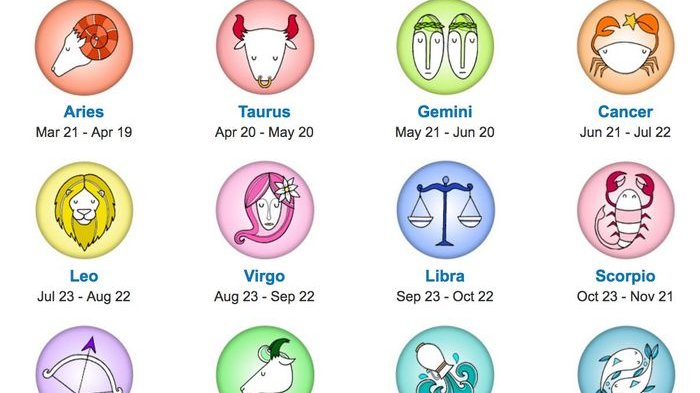This screenshot has width=700, height=393.
Task: Tap the Aquarius water jug icon
Action: pyautogui.click(x=446, y=360)
